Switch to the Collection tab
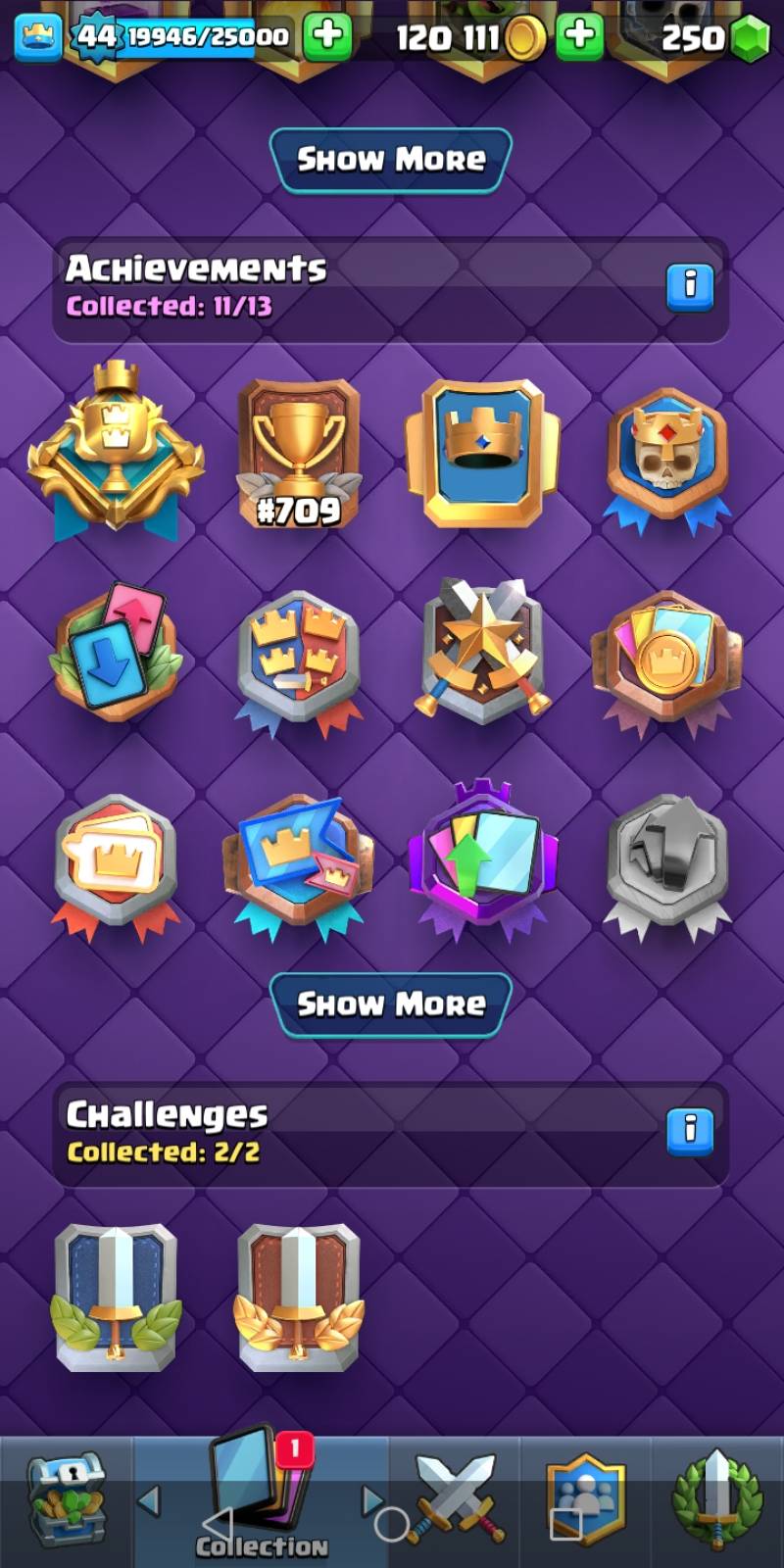The width and height of the screenshot is (784, 1568). (261, 1497)
